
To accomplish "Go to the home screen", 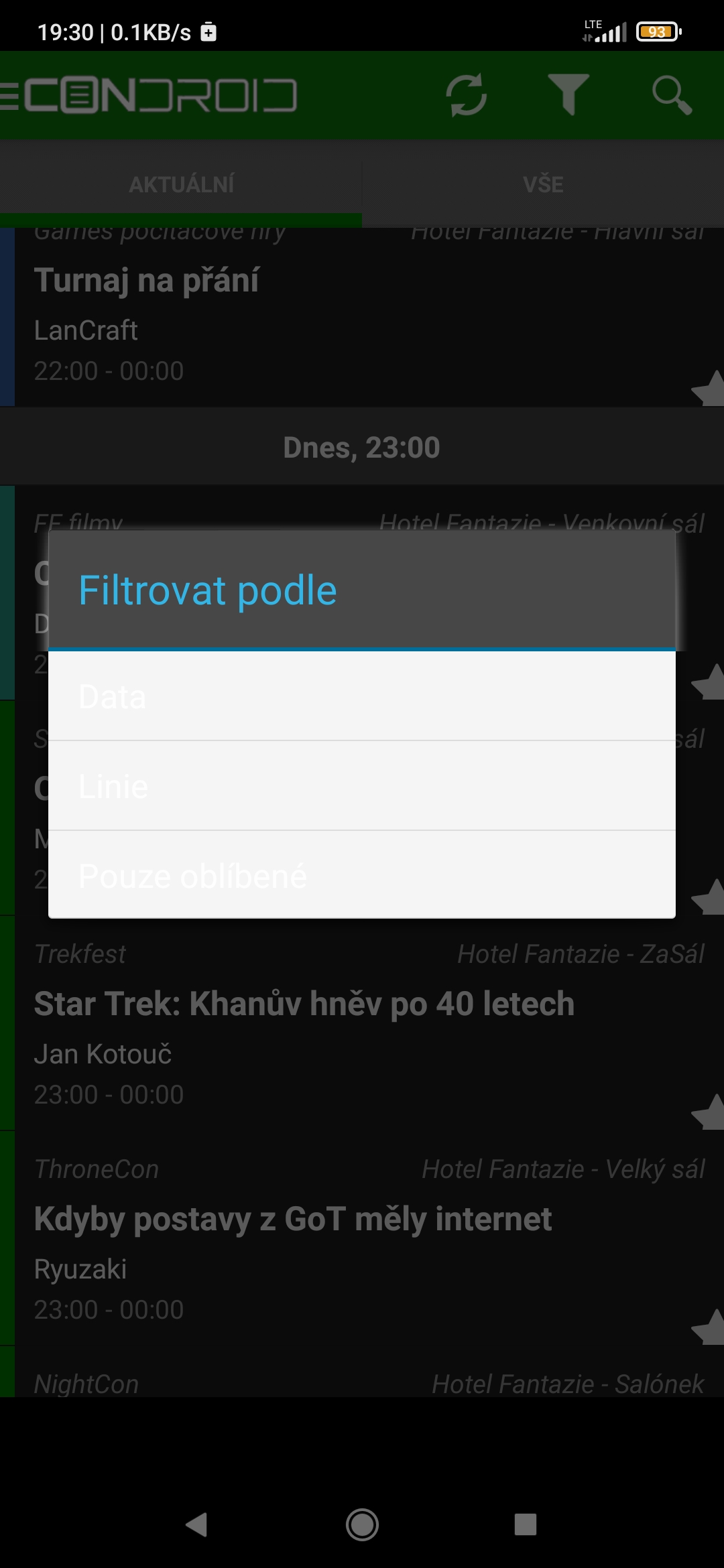I will [x=362, y=1524].
